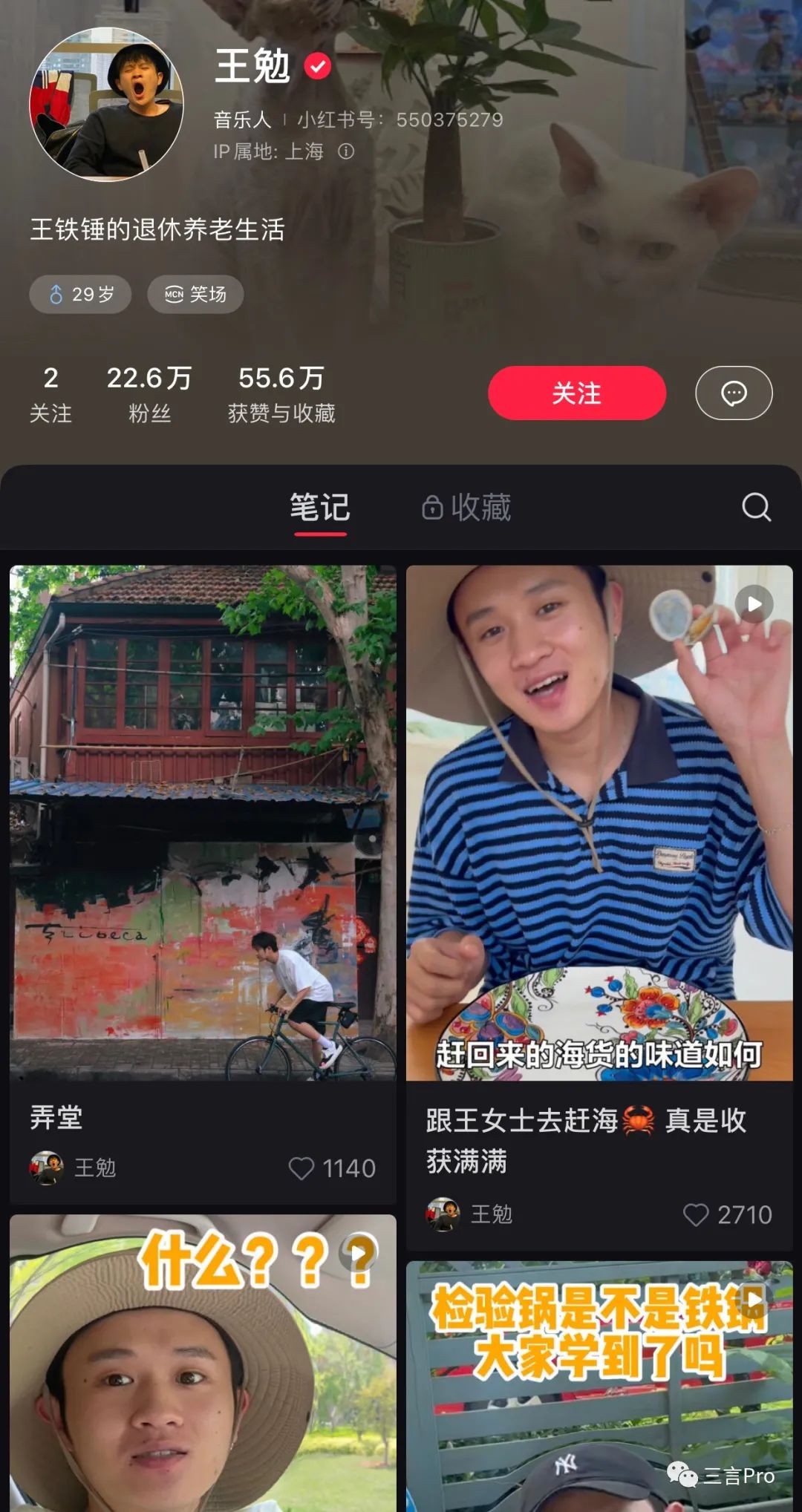Like the 跟王女士去赶海 note

point(696,1215)
